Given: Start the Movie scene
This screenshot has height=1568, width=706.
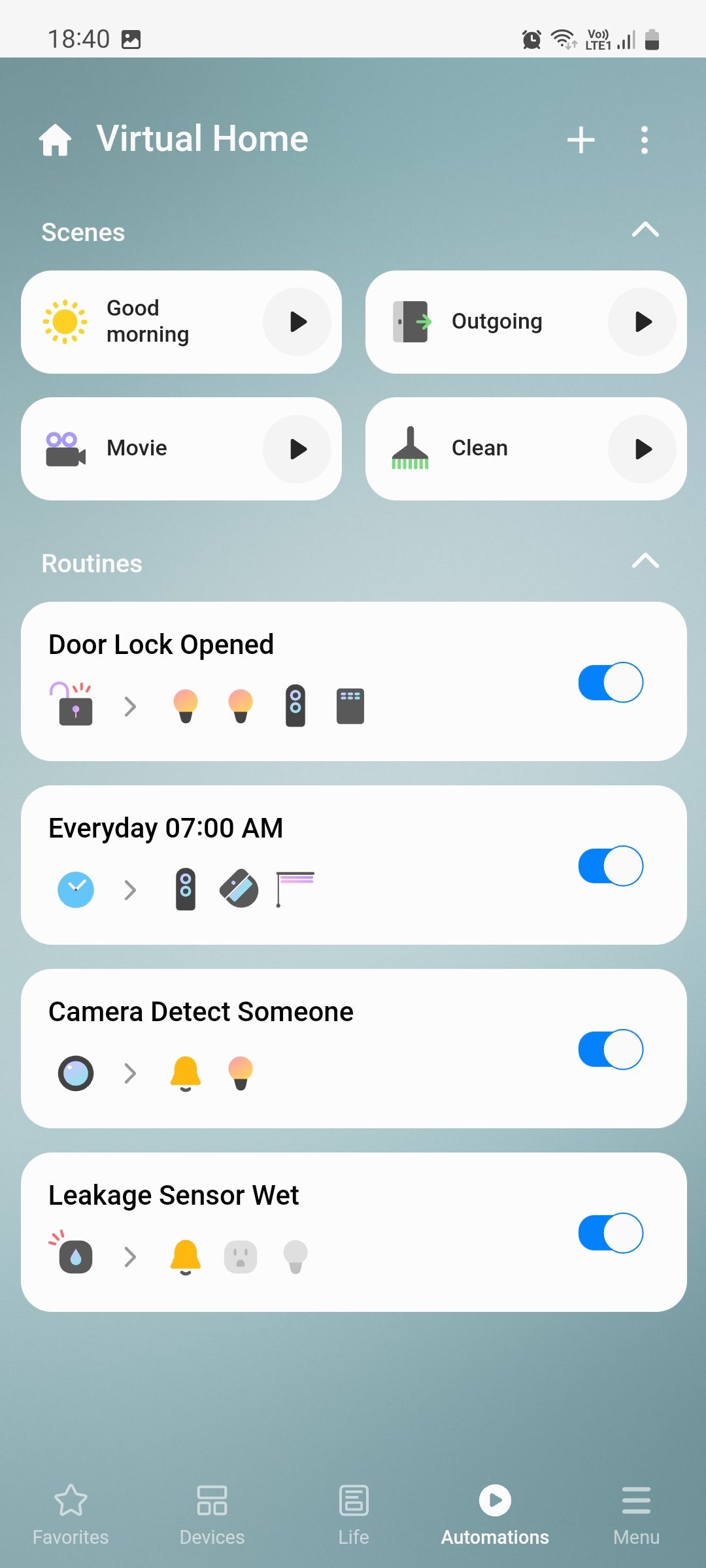Looking at the screenshot, I should coord(297,448).
